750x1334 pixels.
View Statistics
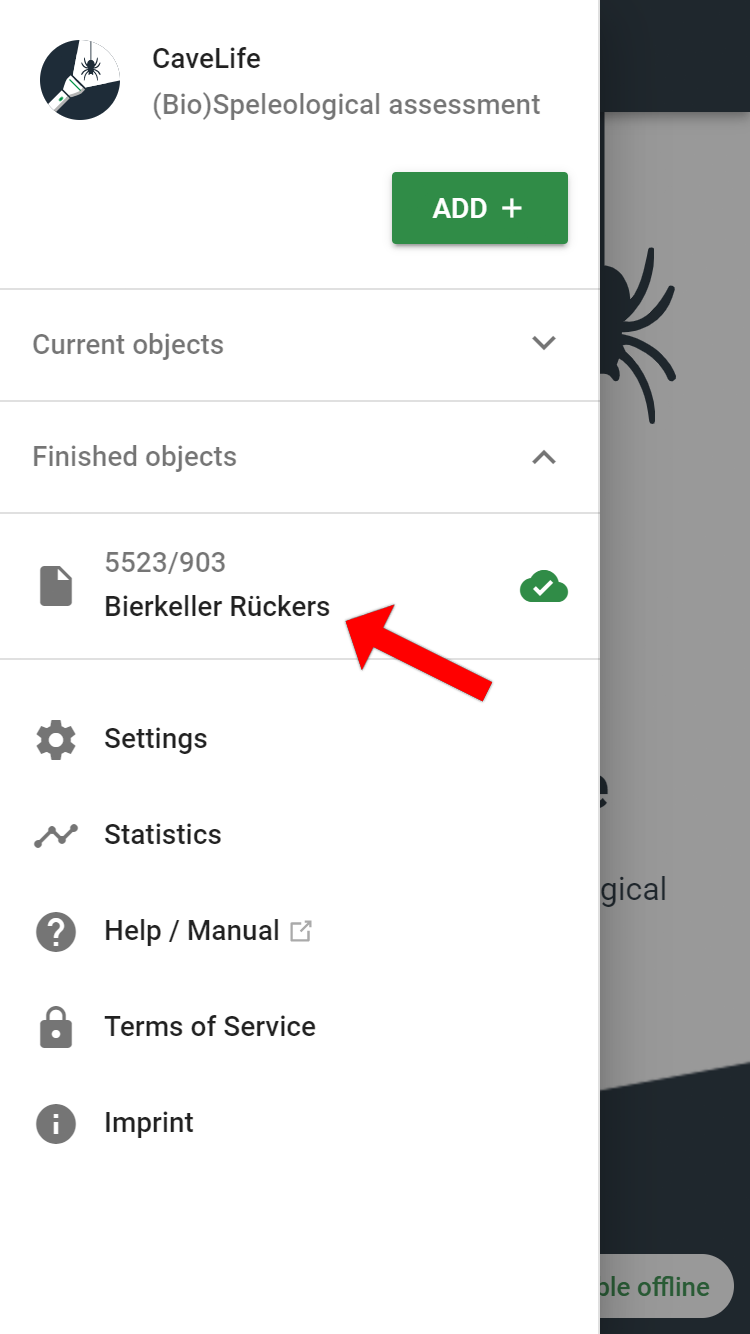pos(300,835)
